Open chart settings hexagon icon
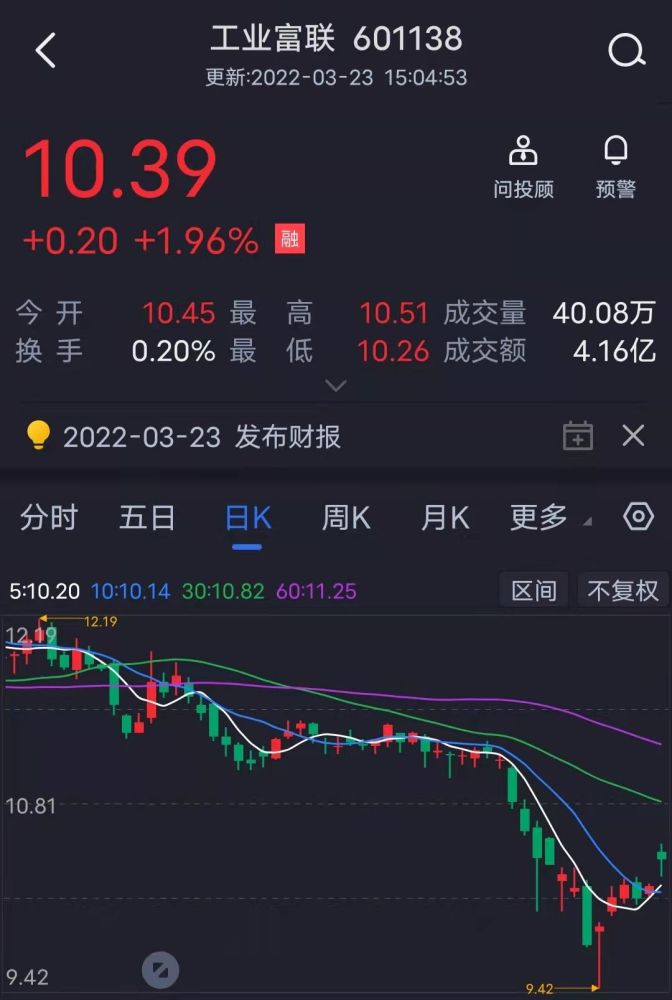This screenshot has width=672, height=1000. pyautogui.click(x=638, y=517)
